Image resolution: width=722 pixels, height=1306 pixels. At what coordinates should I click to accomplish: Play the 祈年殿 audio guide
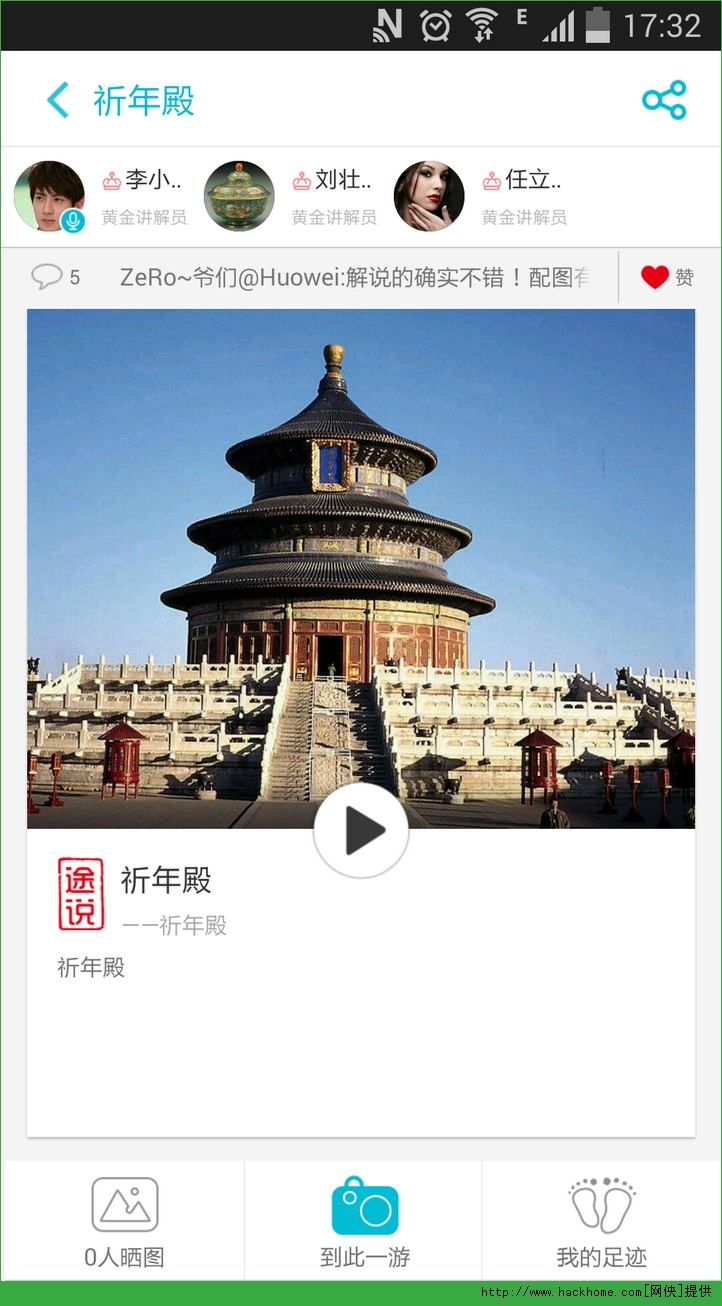point(361,830)
